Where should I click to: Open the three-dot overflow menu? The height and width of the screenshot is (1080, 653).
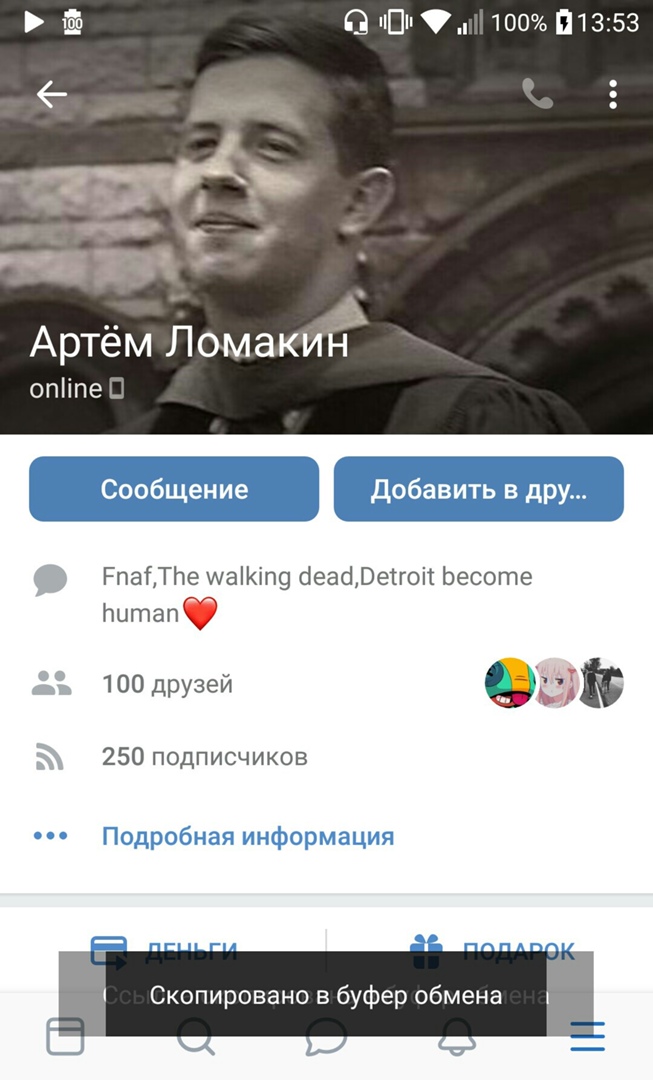tap(612, 94)
